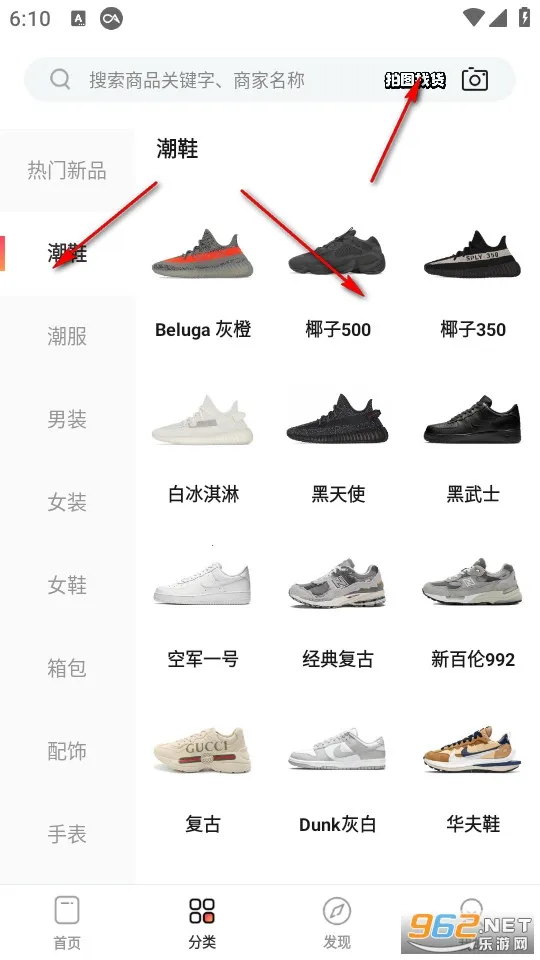Image resolution: width=540 pixels, height=960 pixels.
Task: Open the Beluga 灰橙 shoe tile
Action: click(203, 282)
